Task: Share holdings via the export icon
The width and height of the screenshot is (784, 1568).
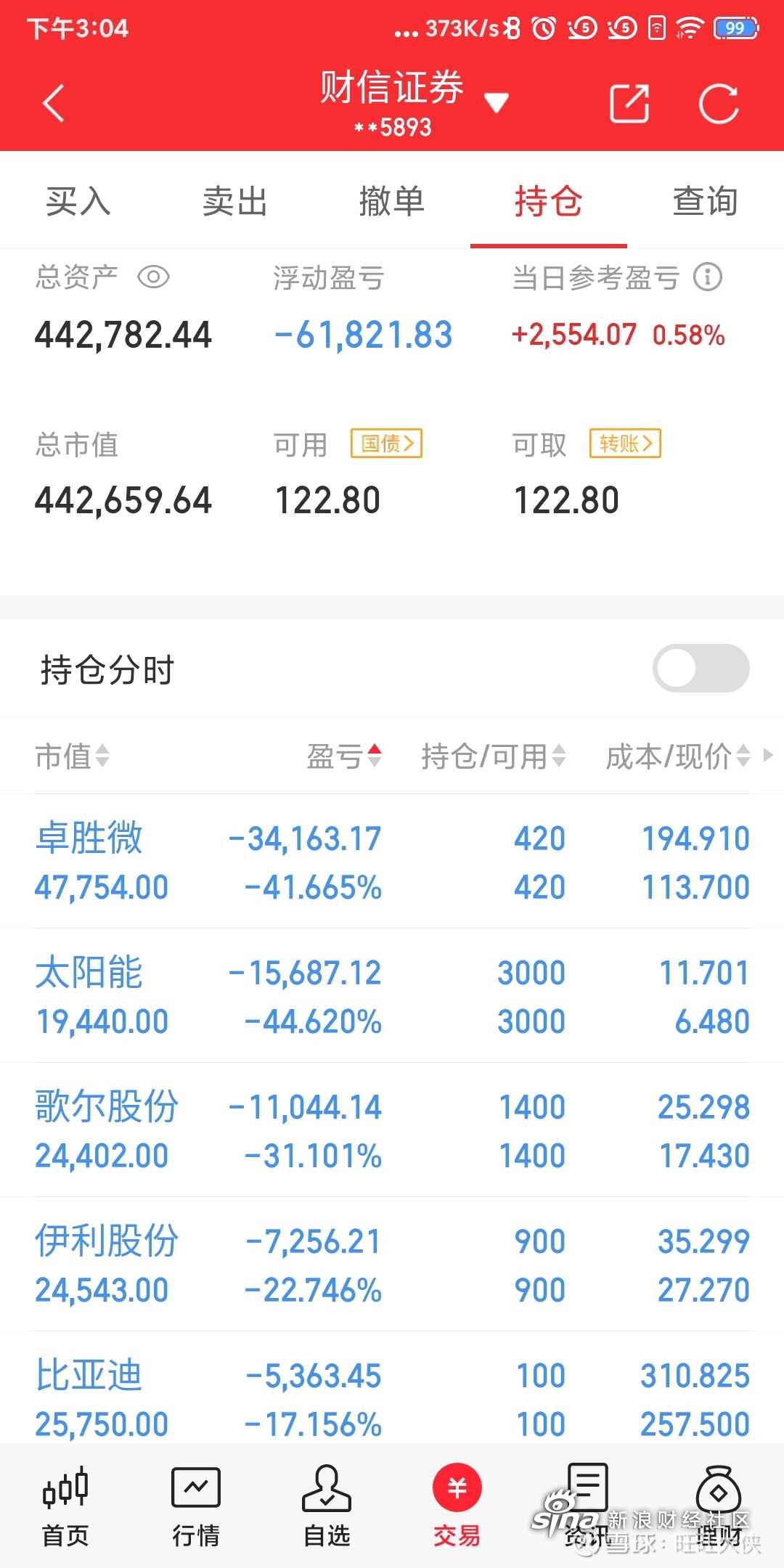Action: (x=629, y=104)
